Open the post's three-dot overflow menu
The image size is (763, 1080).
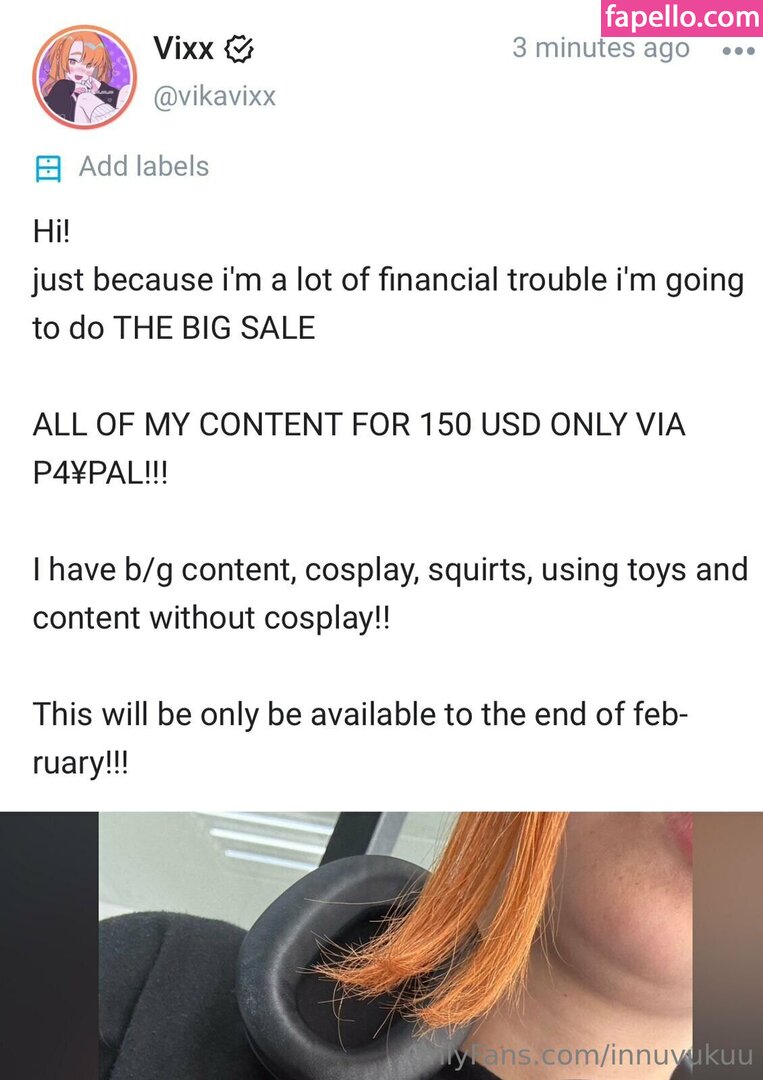(x=737, y=51)
